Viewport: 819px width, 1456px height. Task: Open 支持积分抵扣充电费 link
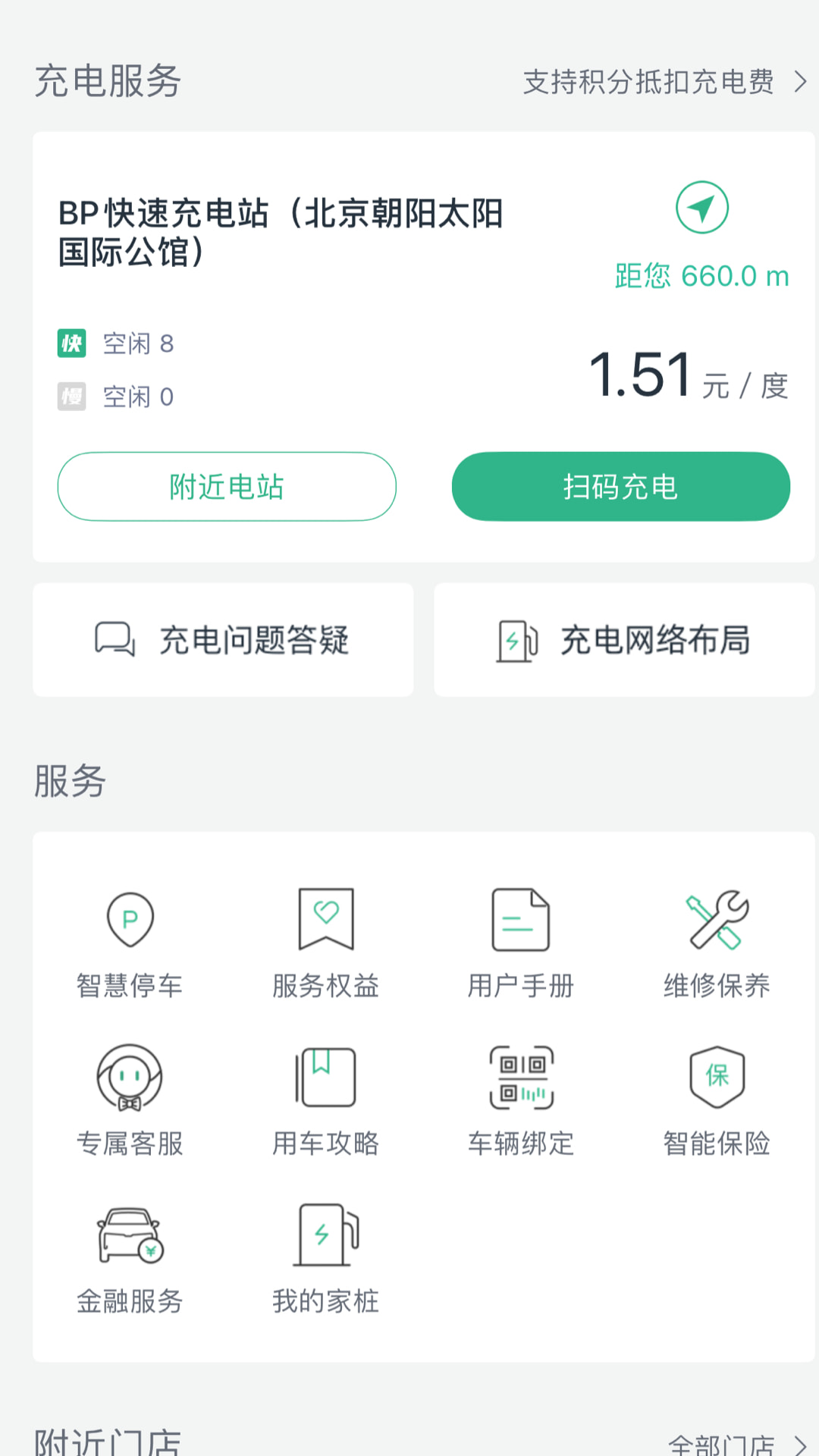click(664, 82)
